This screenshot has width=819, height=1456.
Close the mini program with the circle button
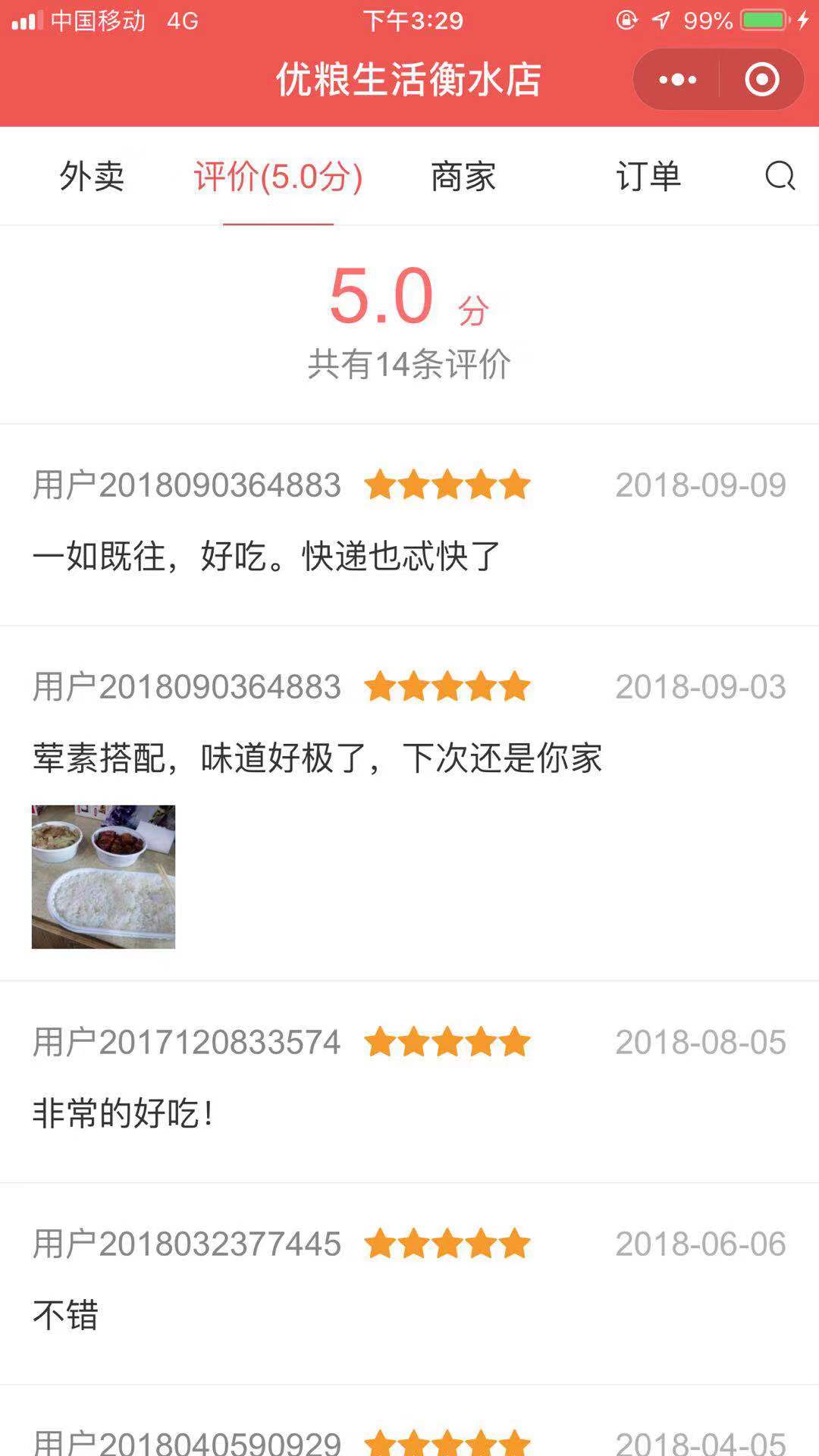point(761,80)
